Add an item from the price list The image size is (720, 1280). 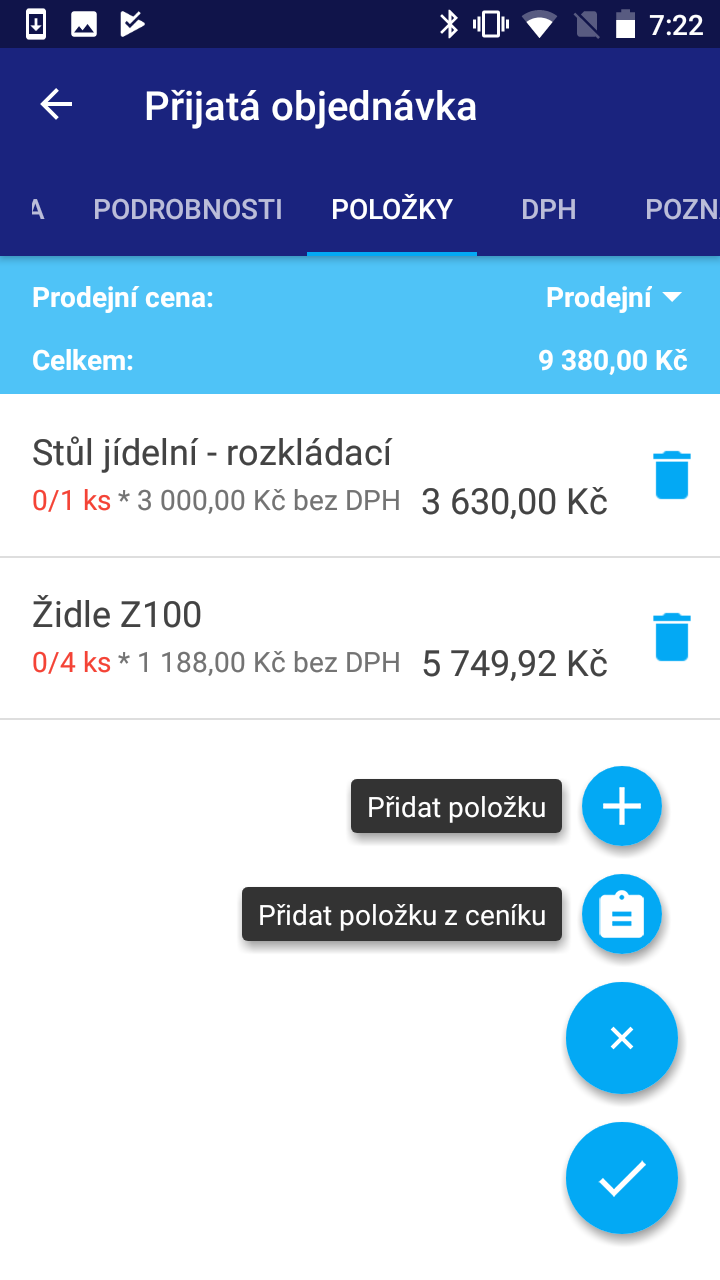pyautogui.click(x=622, y=914)
